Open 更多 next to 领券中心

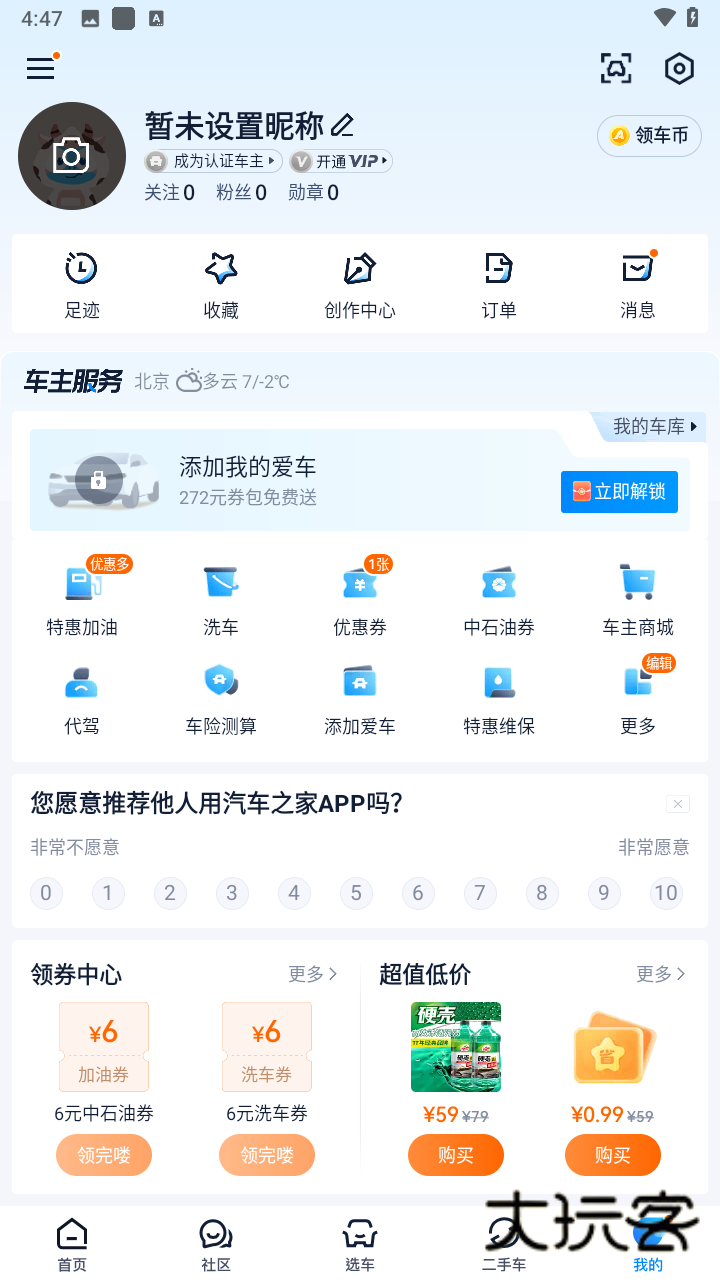312,973
